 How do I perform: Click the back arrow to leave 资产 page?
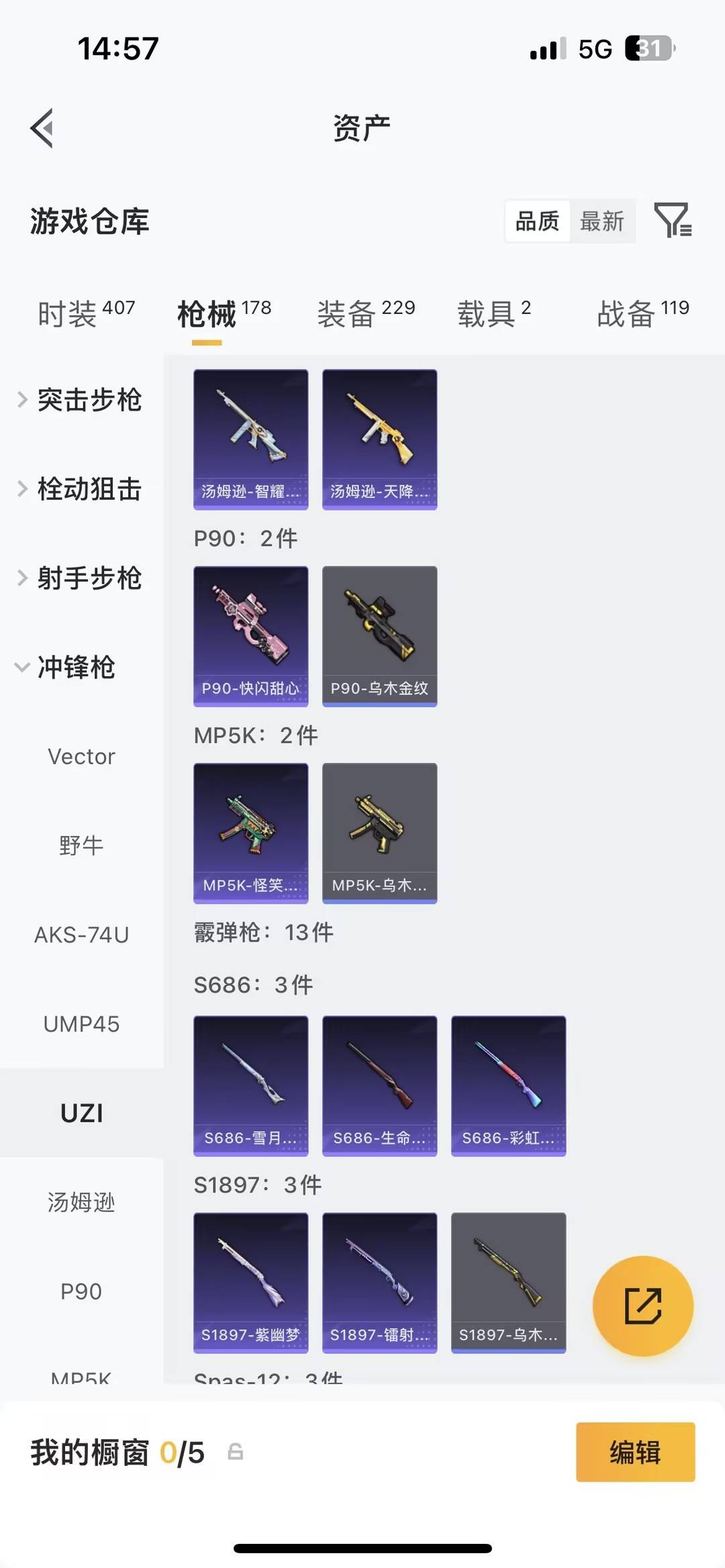coord(43,129)
